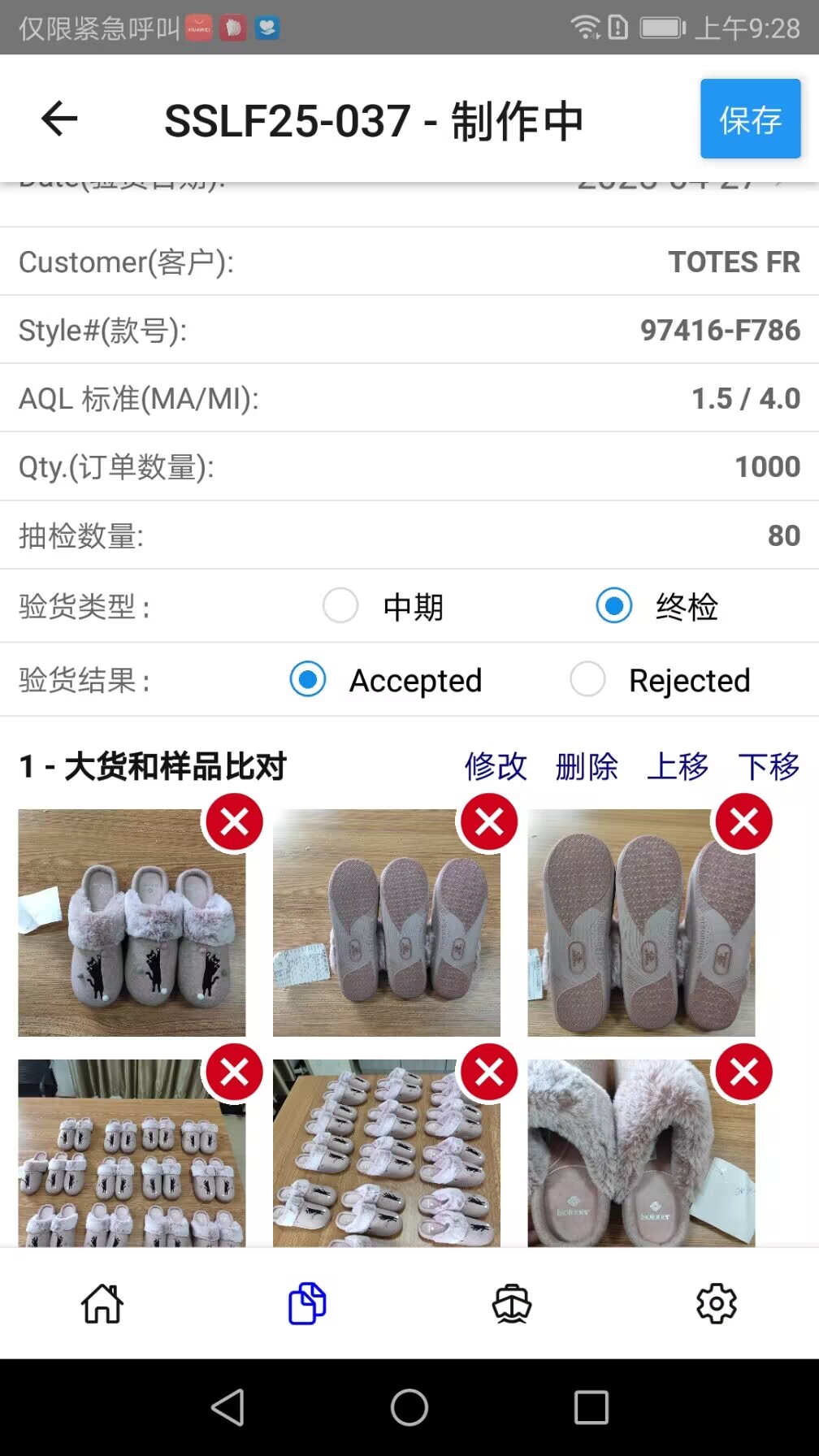Viewport: 819px width, 1456px height.
Task: Delete the fur slipper close-up photo
Action: tap(743, 1072)
